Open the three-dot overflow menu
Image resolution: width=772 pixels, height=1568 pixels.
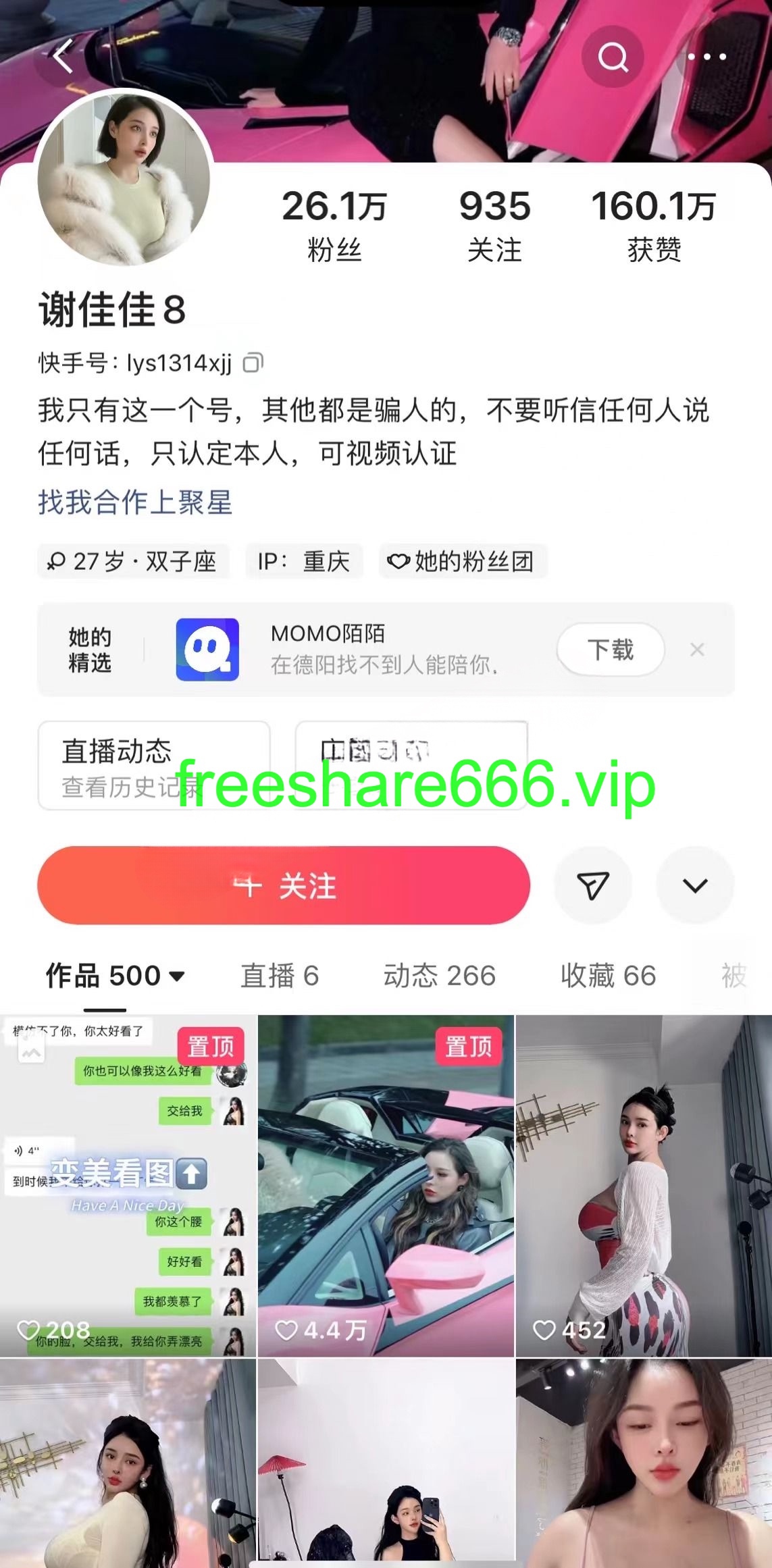[x=706, y=57]
